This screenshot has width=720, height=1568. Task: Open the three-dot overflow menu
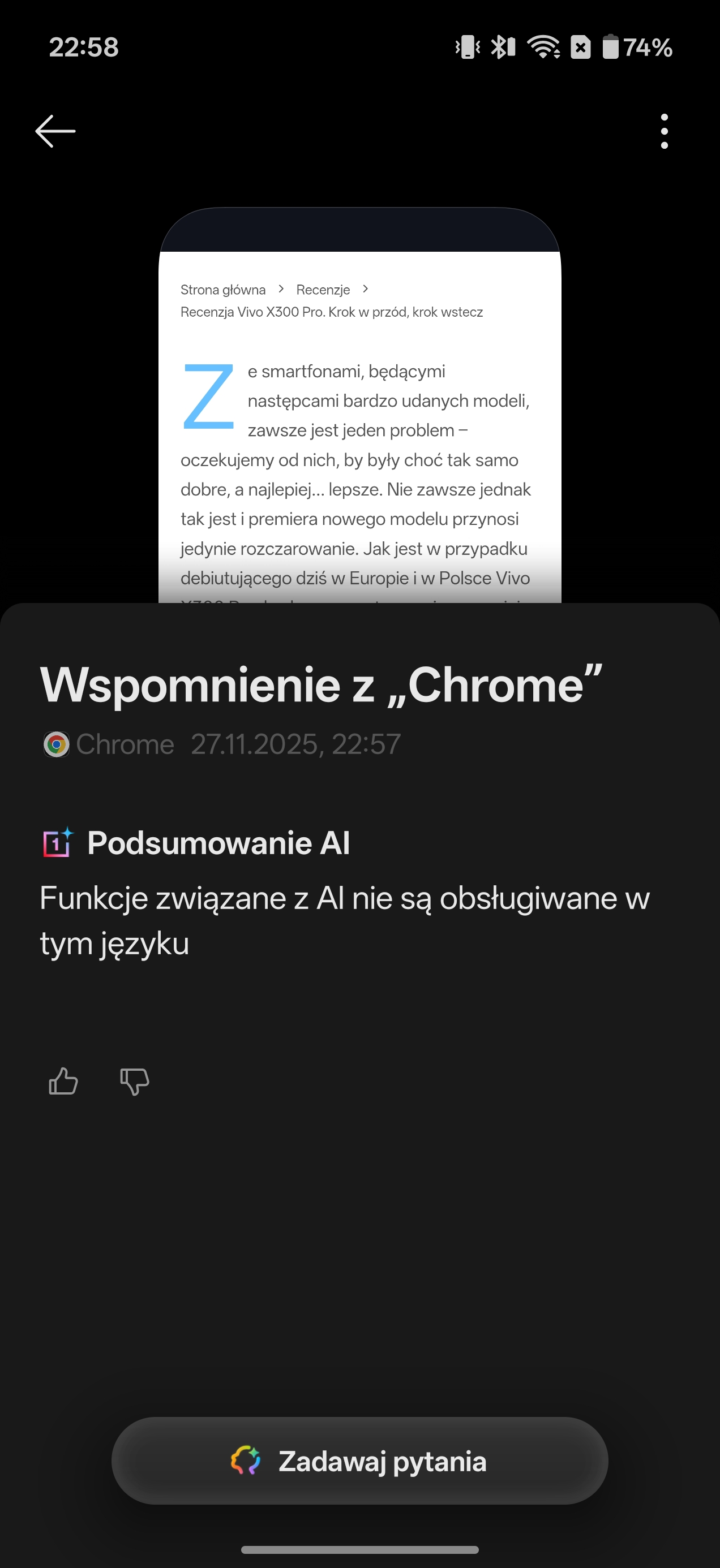[664, 131]
